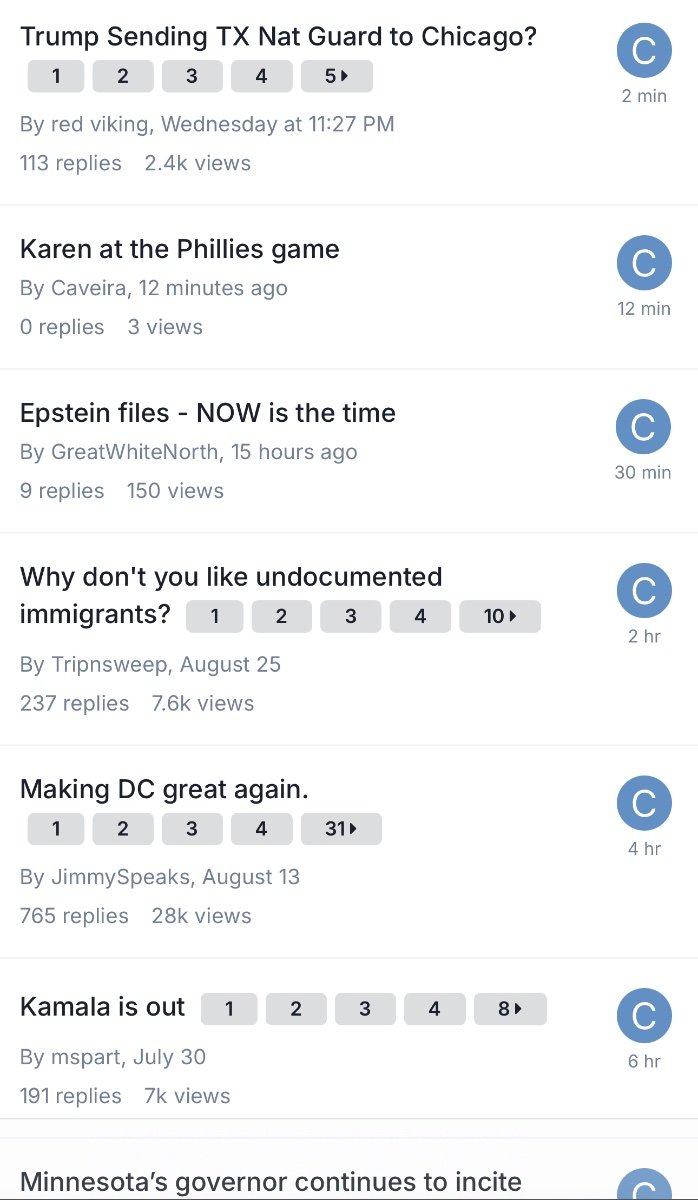Open last poster avatar on Epstein files row

[x=644, y=427]
